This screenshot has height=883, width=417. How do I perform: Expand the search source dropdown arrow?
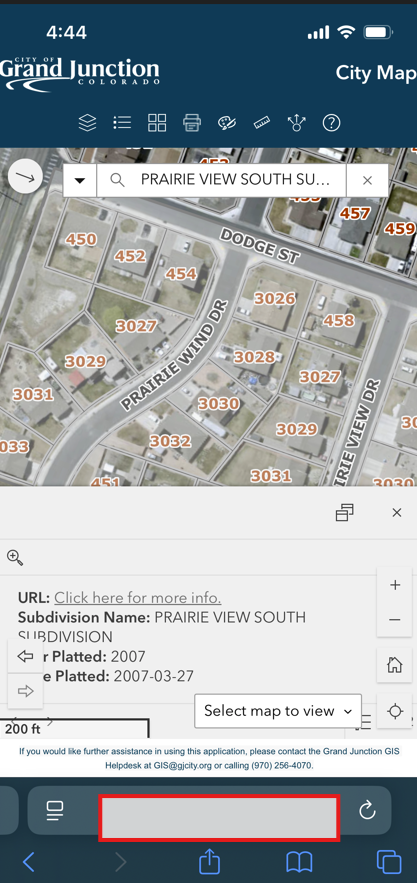80,180
